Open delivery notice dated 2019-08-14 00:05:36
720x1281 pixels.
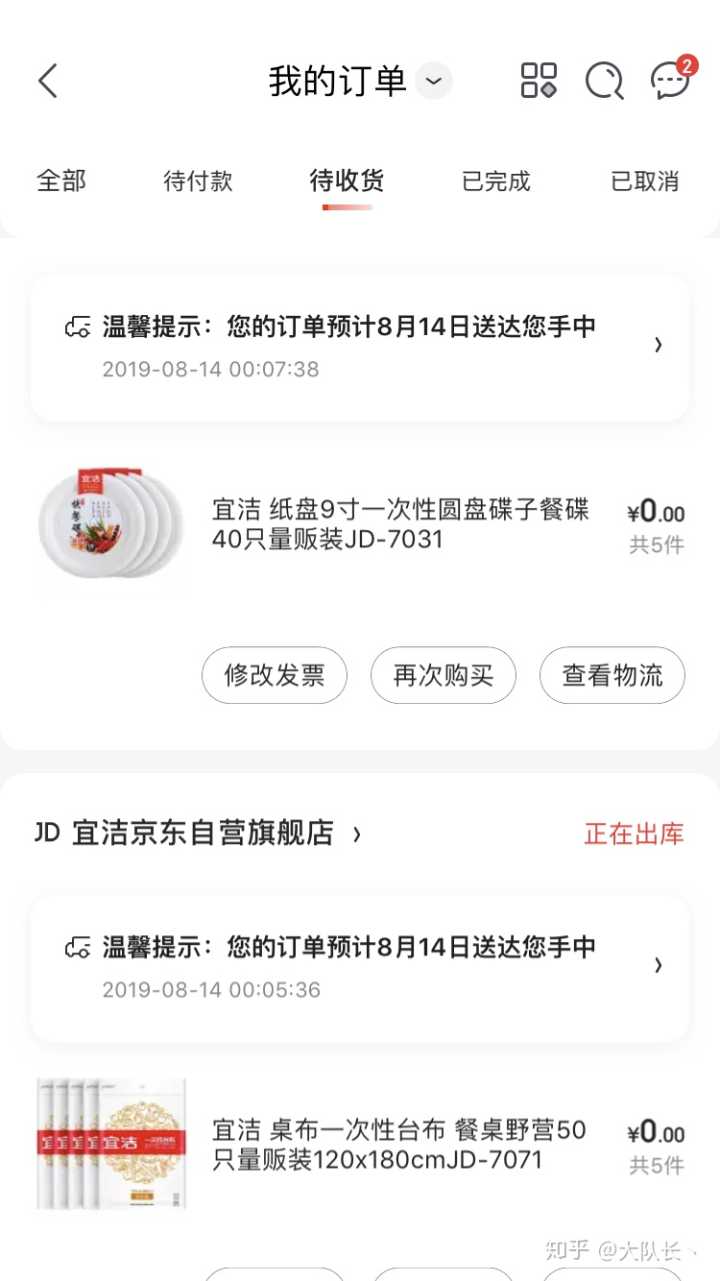click(x=360, y=967)
